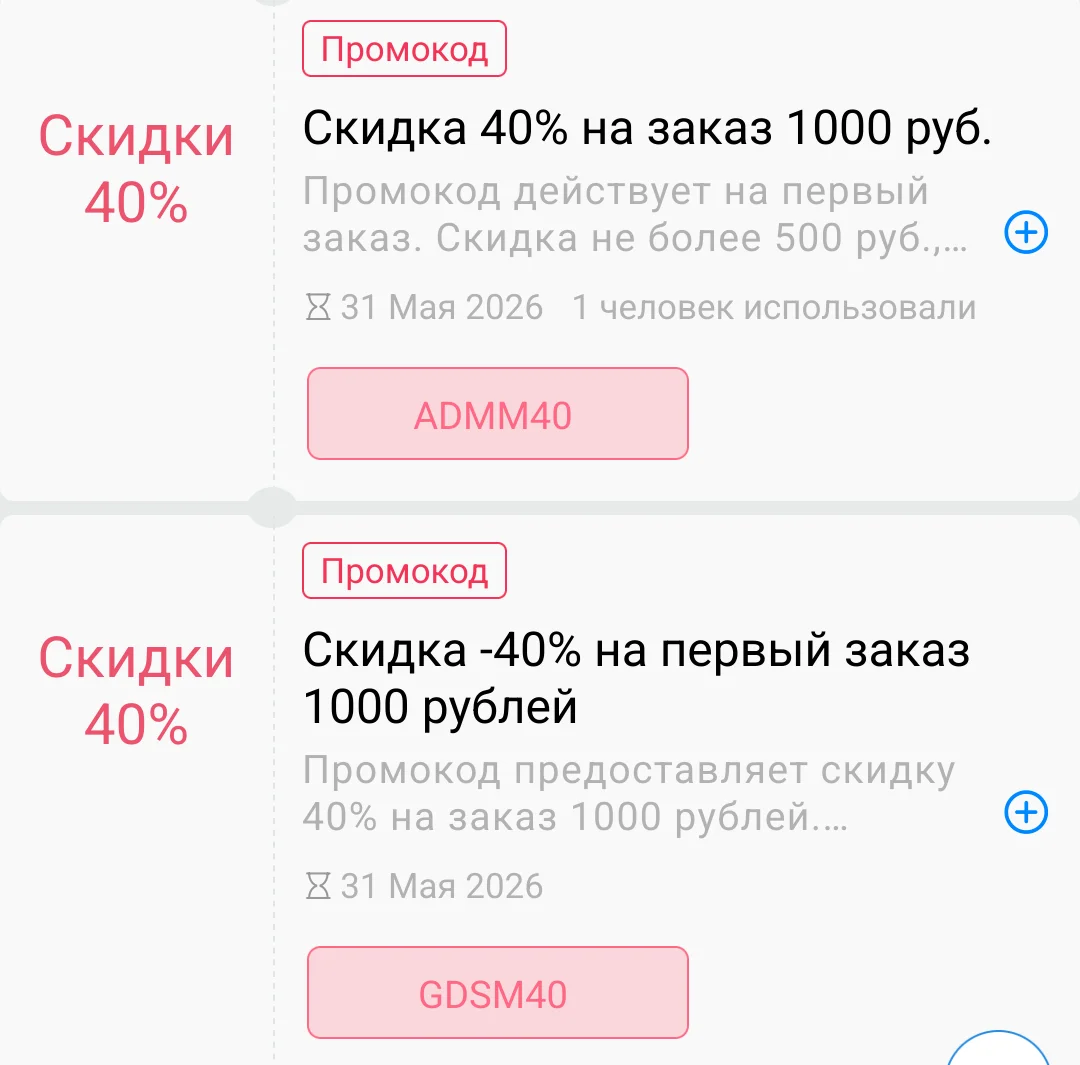Copy the ADMM40 promo code
Viewport: 1080px width, 1065px height.
point(497,413)
